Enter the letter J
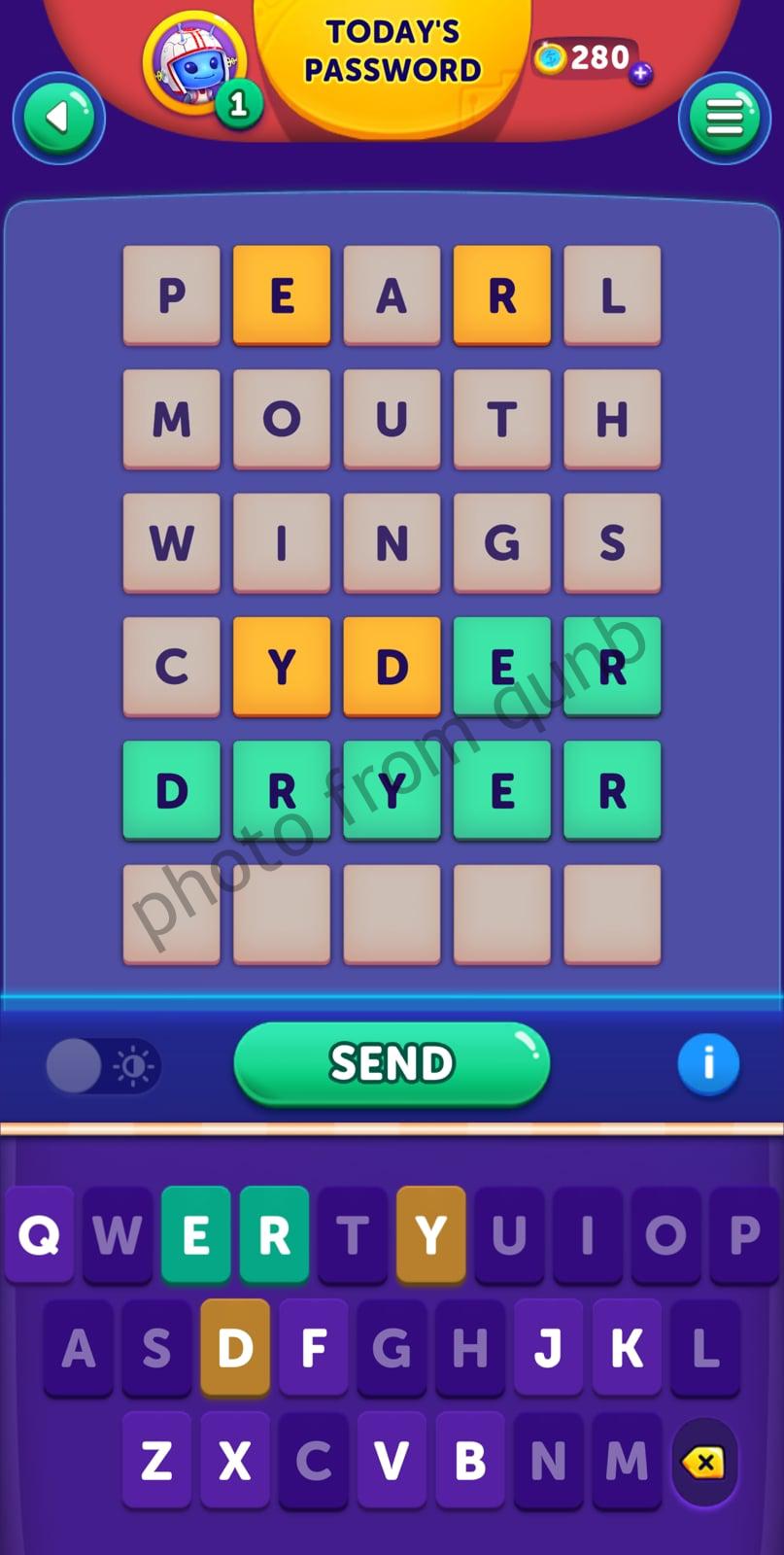784x1555 pixels. click(548, 1348)
